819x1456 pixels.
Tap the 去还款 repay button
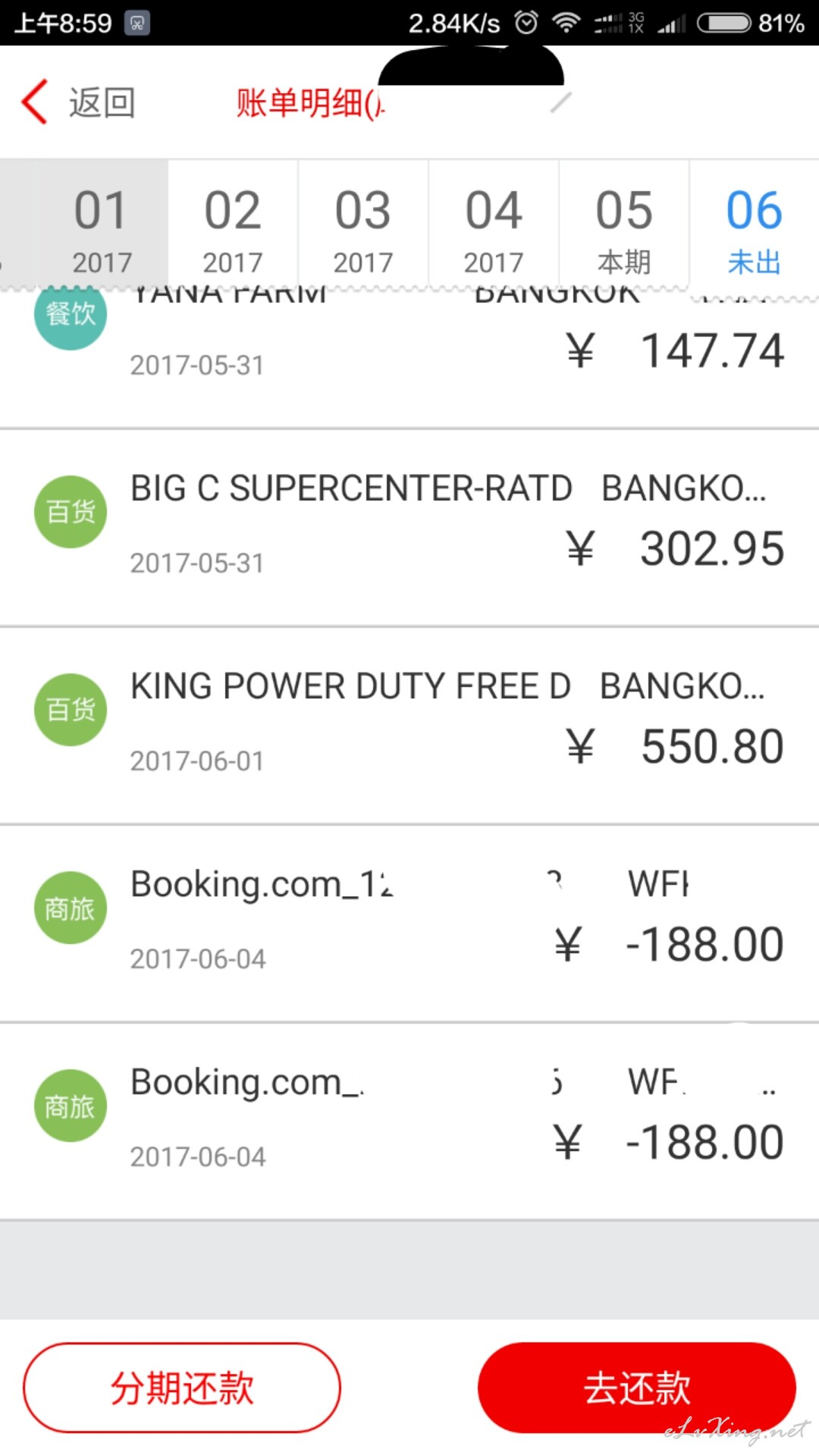coord(637,1388)
